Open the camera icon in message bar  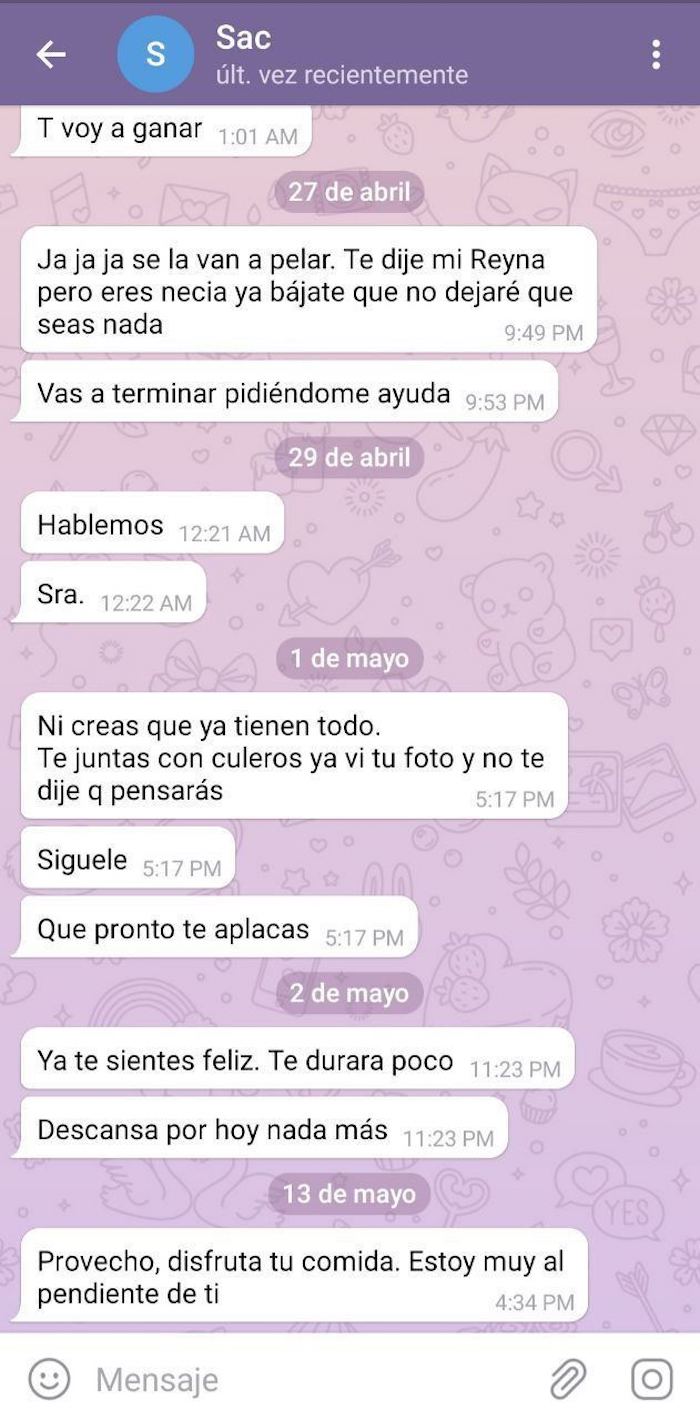click(x=652, y=1380)
